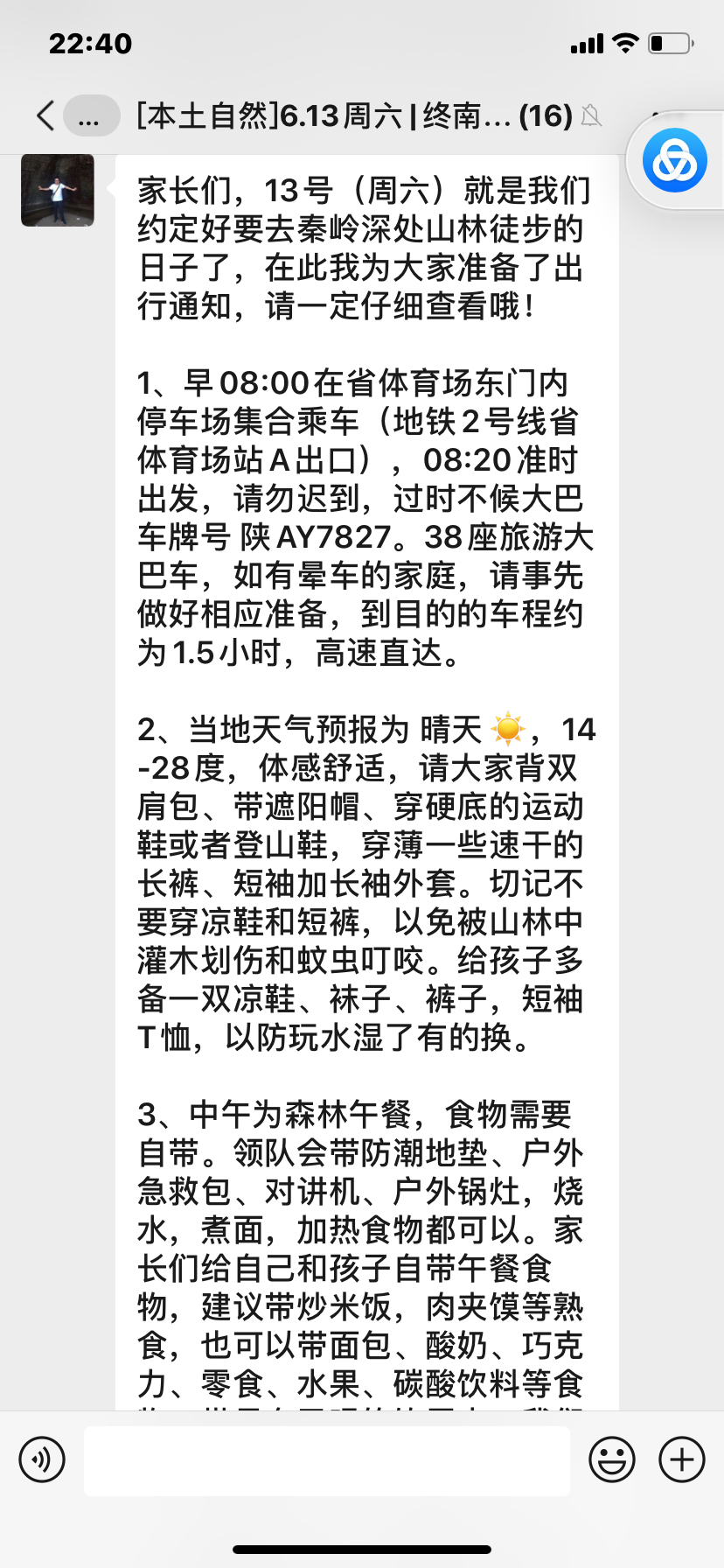Open the plus attachments menu

pyautogui.click(x=682, y=1459)
